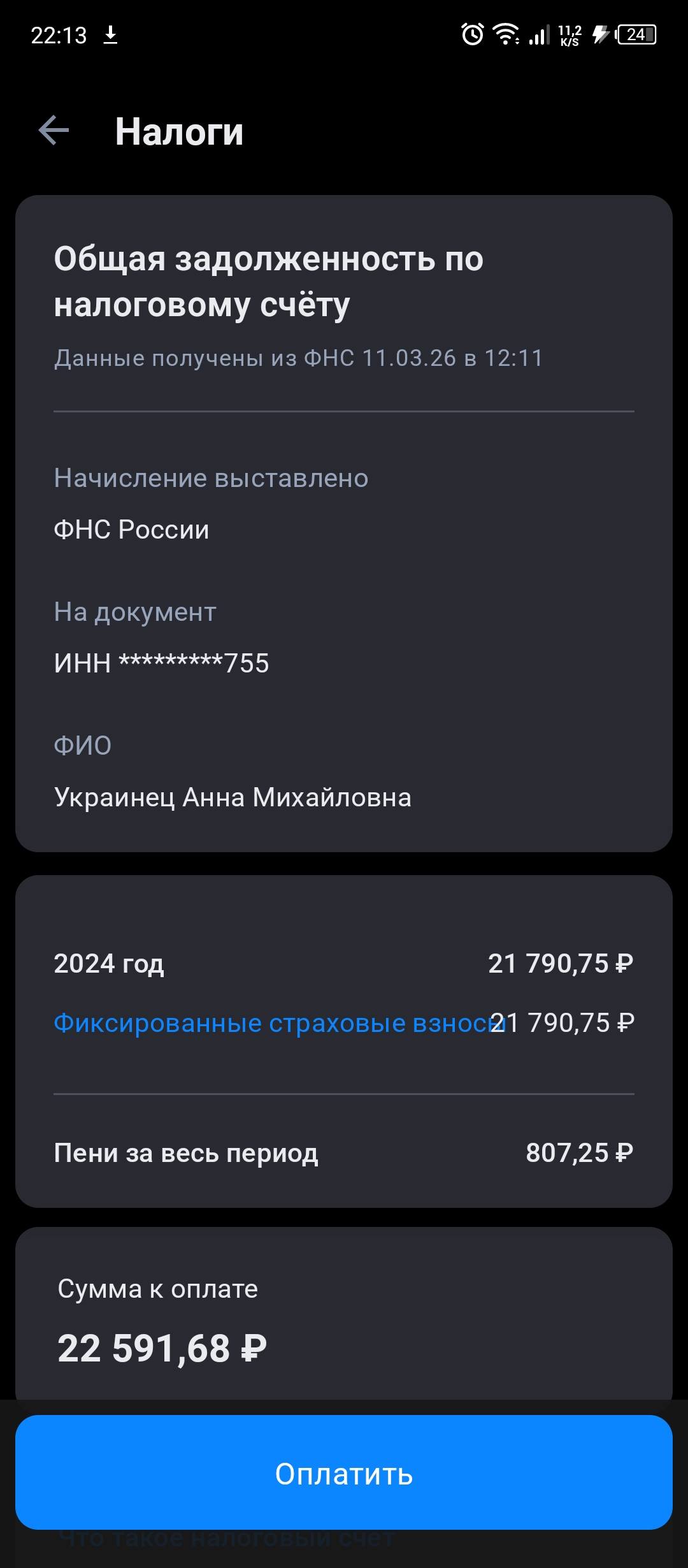Screen dimensions: 688x1568
Task: Select the ФИО Украинец Анна Михайловна text
Action: (234, 797)
